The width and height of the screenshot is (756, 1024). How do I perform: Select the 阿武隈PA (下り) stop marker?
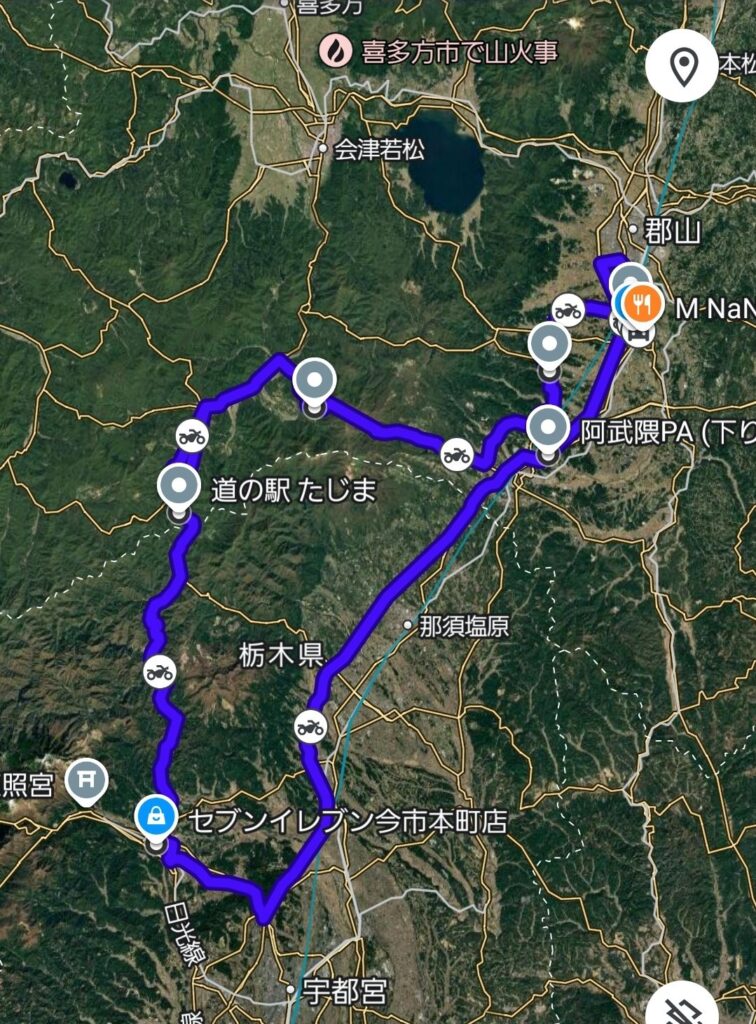[x=548, y=429]
